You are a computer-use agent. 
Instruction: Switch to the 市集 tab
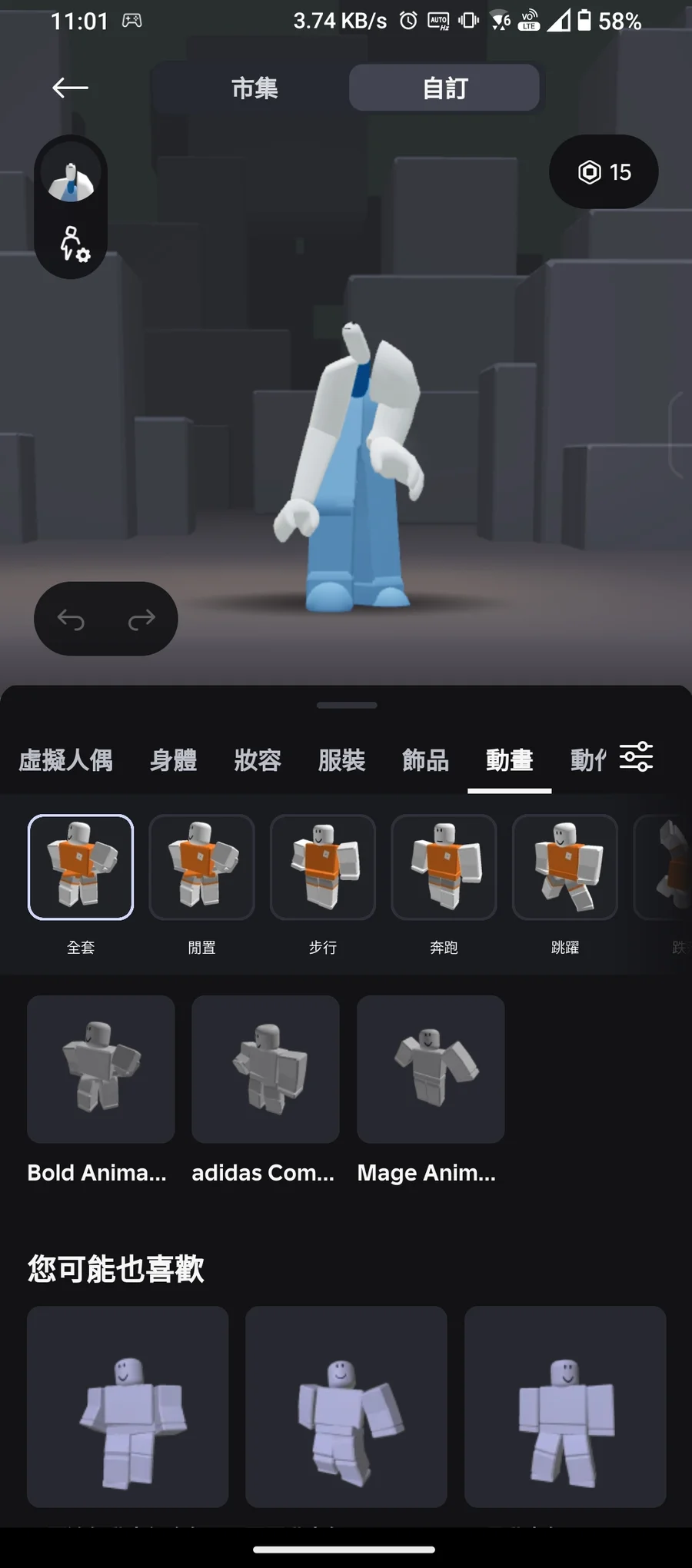[255, 88]
